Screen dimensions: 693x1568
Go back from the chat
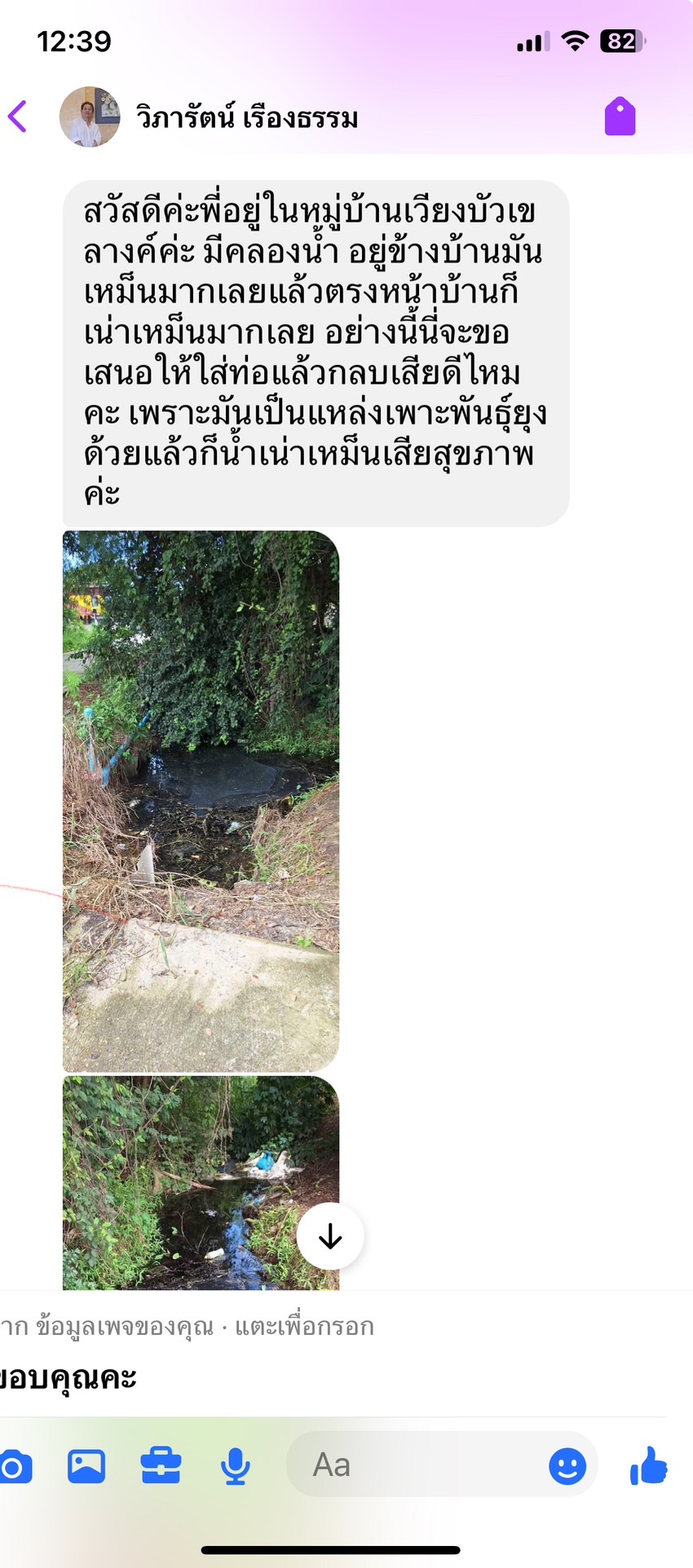point(18,117)
